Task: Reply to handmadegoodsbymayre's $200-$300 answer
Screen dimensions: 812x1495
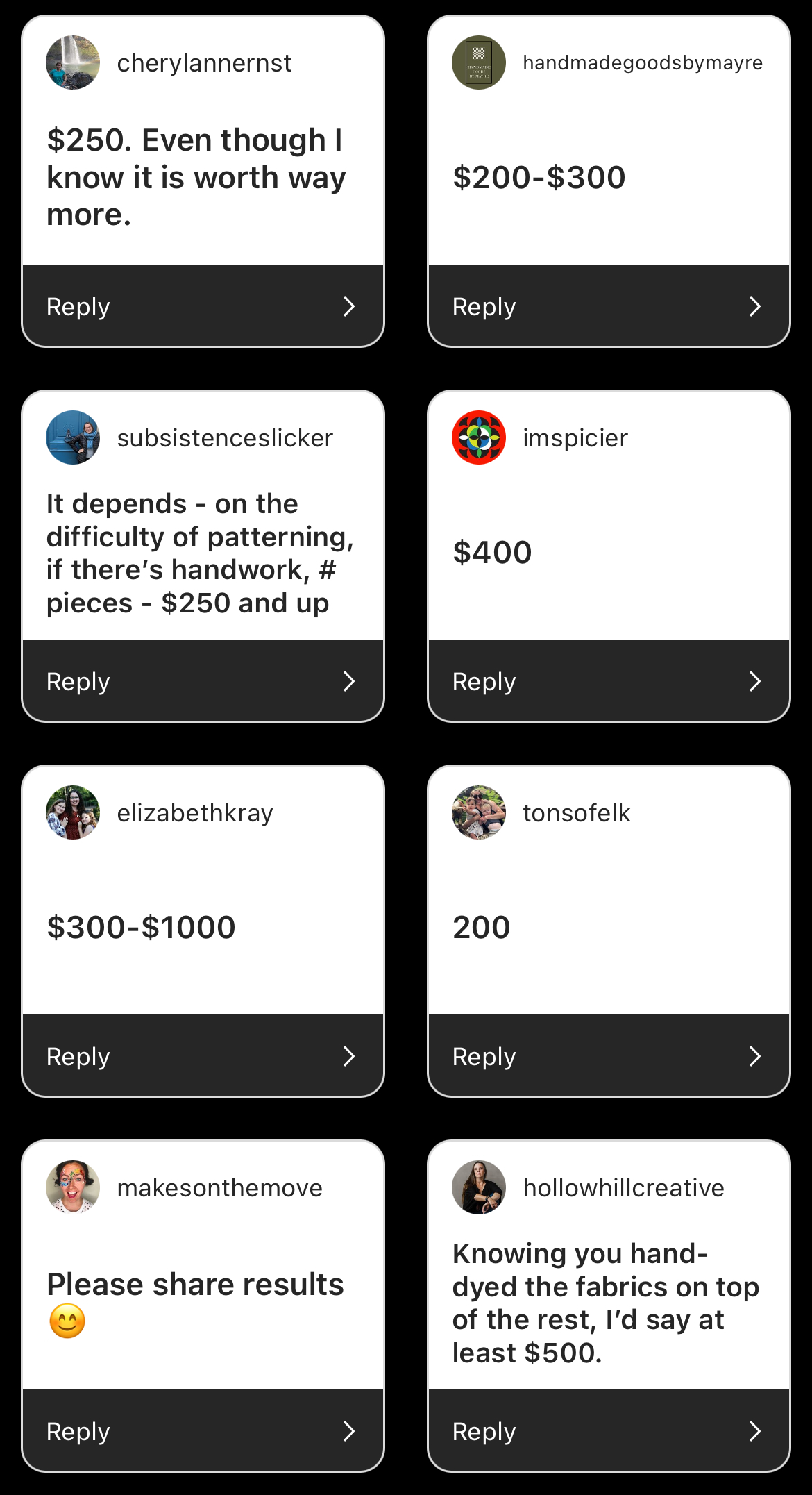Action: pos(608,306)
